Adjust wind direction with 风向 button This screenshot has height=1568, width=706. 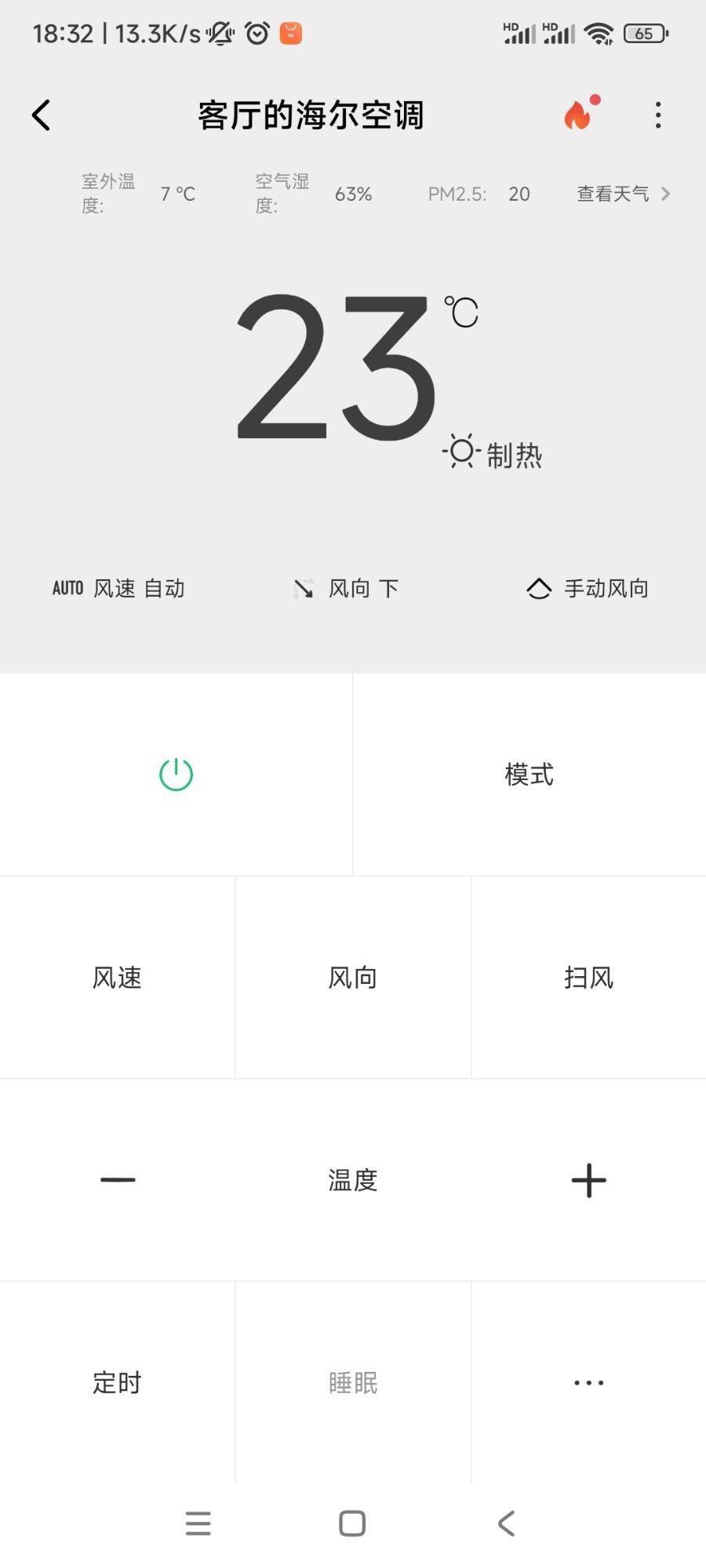click(x=353, y=978)
